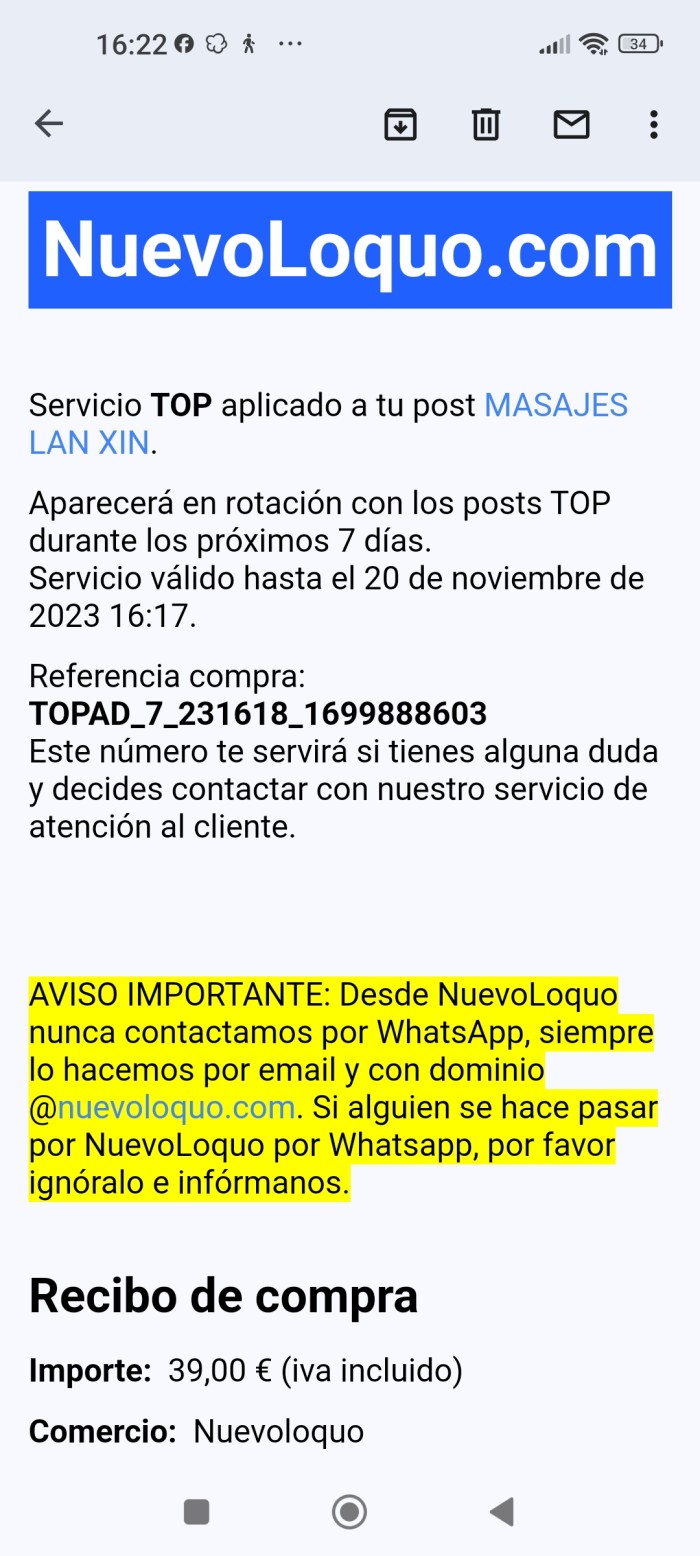The image size is (700, 1556).
Task: Tap the system home button
Action: [x=349, y=1511]
